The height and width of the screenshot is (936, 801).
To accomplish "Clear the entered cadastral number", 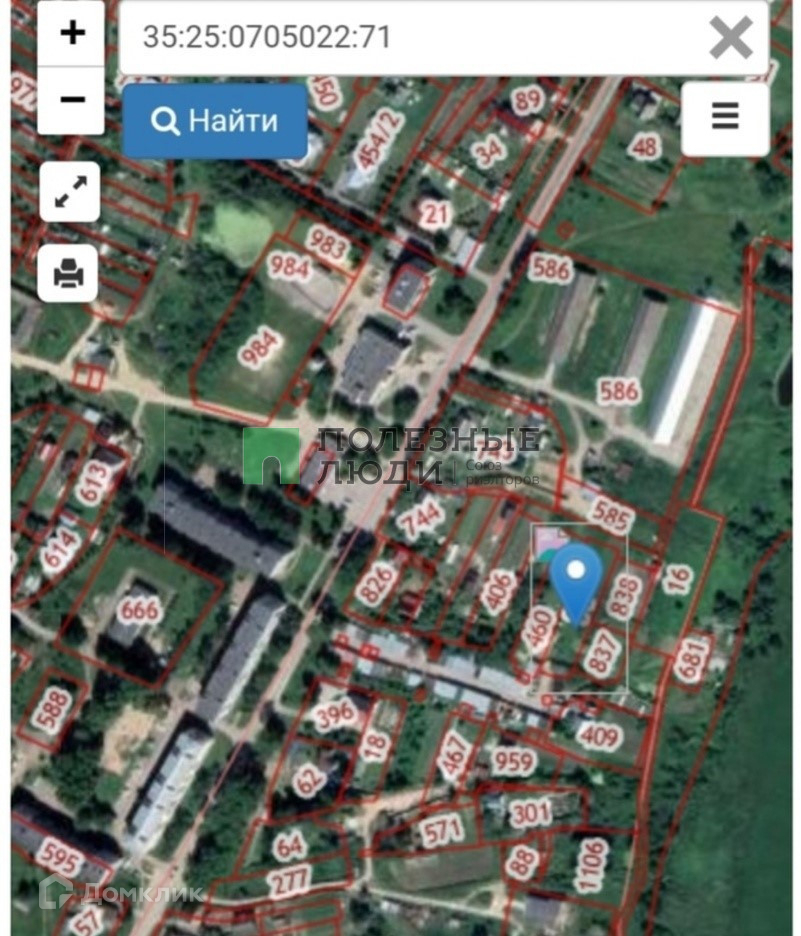I will click(x=731, y=38).
